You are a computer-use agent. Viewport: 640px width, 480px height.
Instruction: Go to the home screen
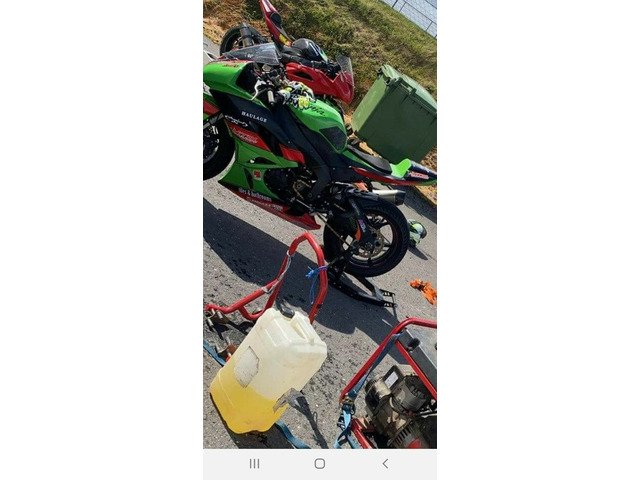[319, 464]
